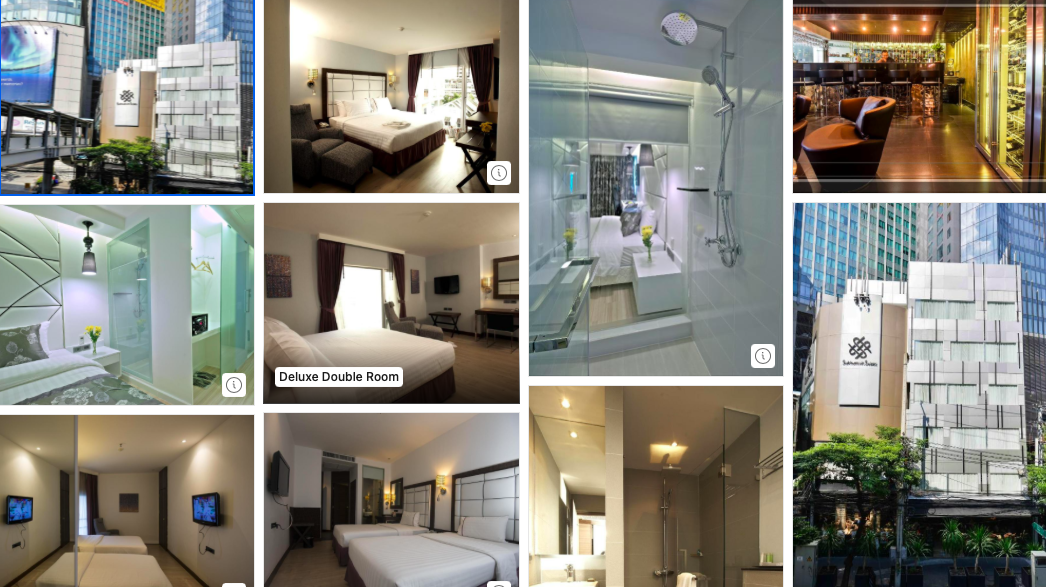Open the brown tiled shower photo
Image resolution: width=1046 pixels, height=587 pixels.
point(655,488)
